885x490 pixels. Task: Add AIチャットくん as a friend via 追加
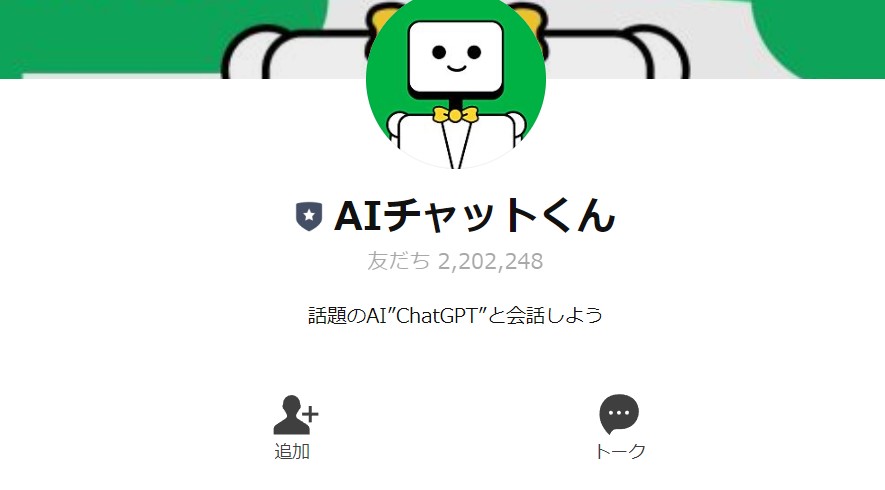(293, 425)
